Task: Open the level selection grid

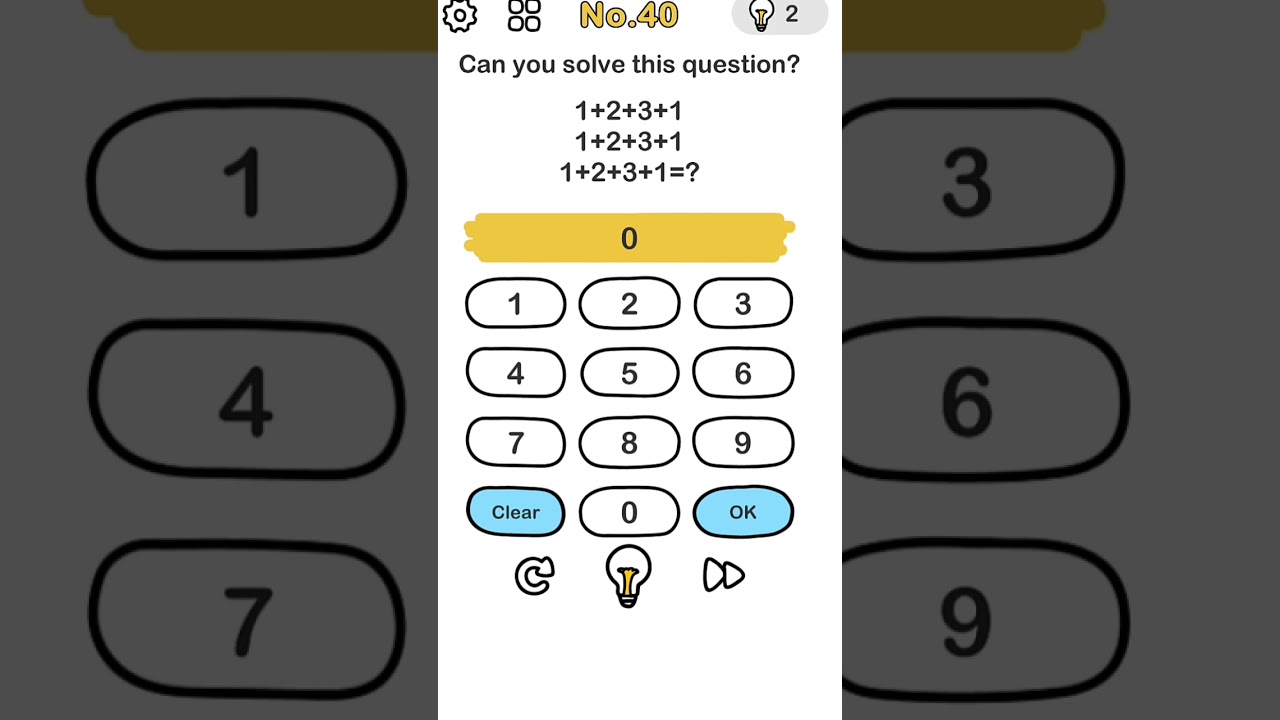Action: 524,15
